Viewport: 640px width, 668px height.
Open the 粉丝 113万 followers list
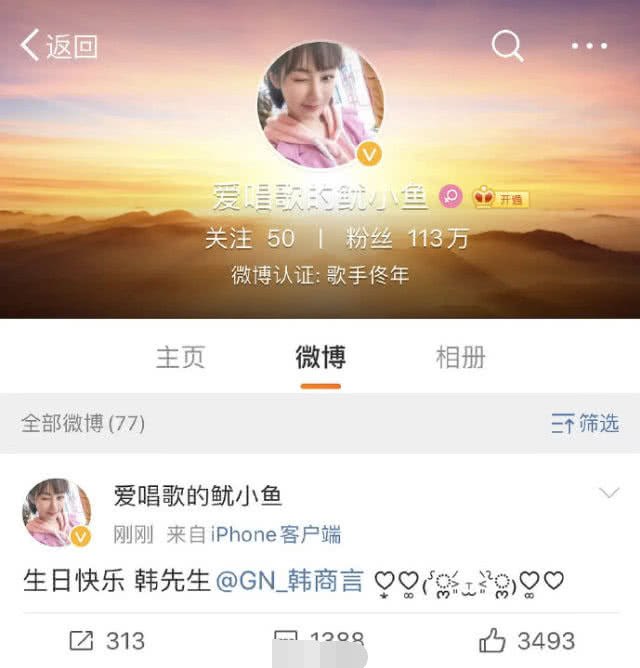click(407, 238)
